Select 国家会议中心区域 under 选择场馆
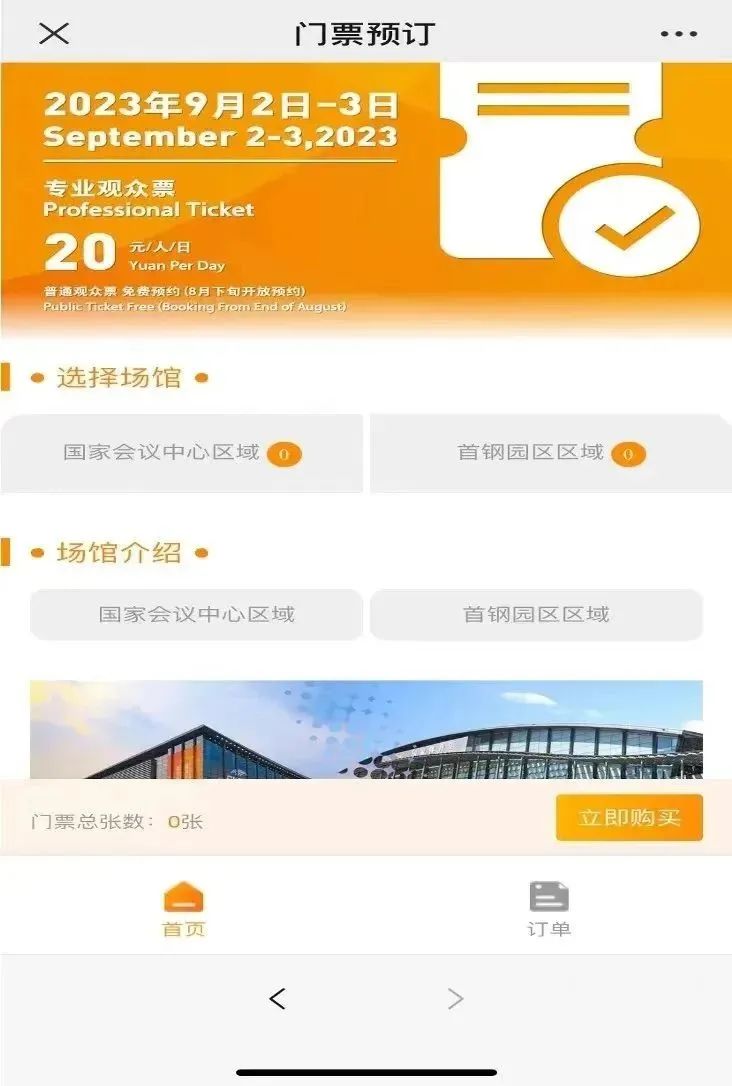732x1086 pixels. pos(182,453)
